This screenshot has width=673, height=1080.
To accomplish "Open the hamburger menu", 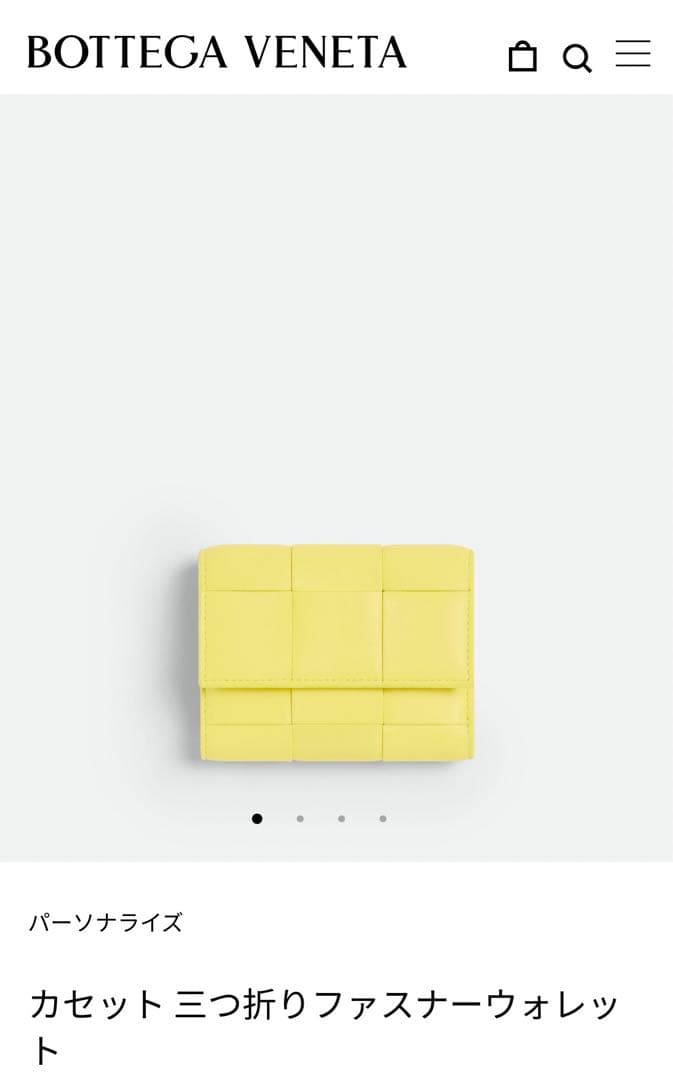I will [633, 54].
